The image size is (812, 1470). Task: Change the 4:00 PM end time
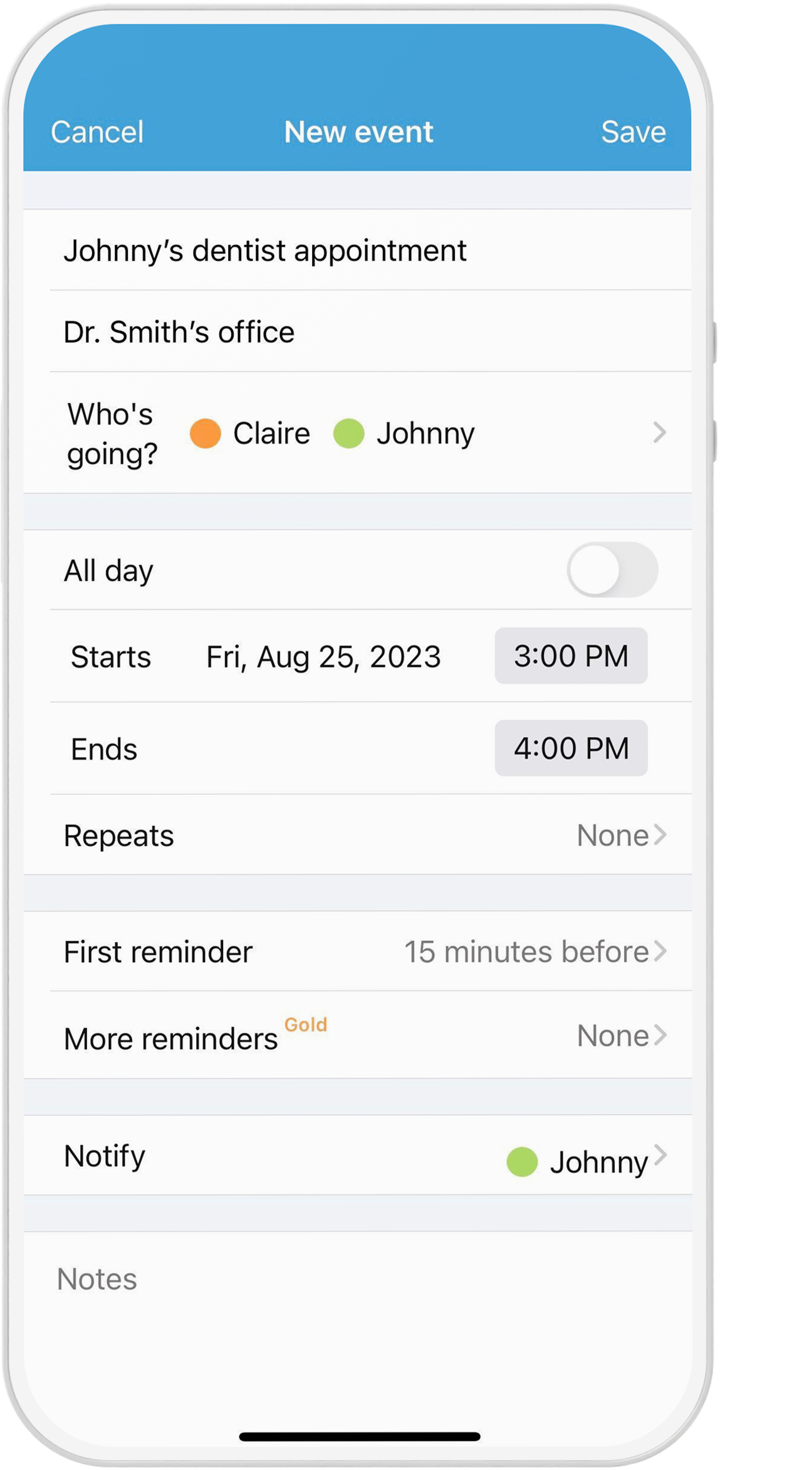[x=571, y=748]
